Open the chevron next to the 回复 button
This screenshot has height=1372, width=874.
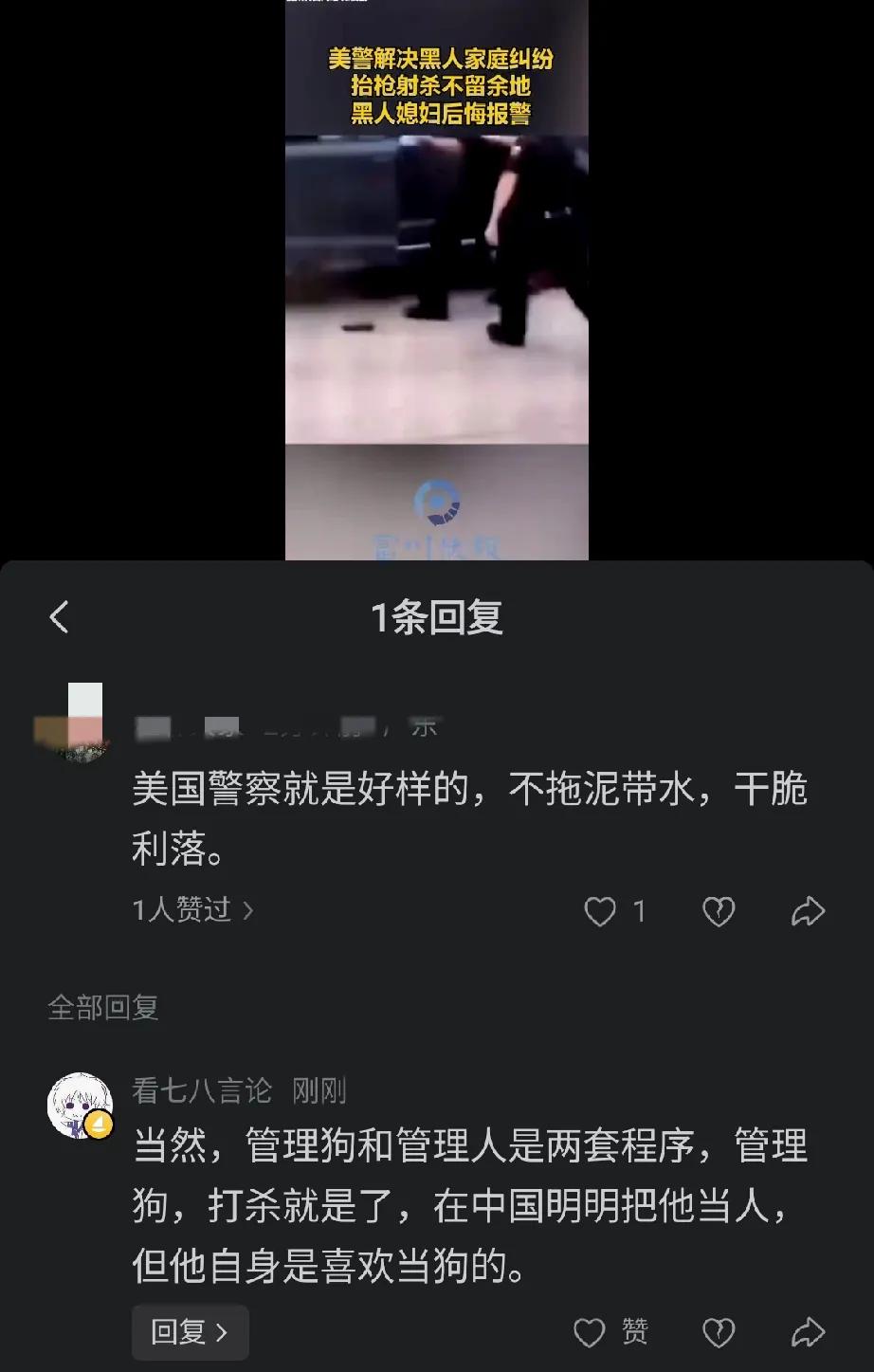click(x=221, y=1332)
